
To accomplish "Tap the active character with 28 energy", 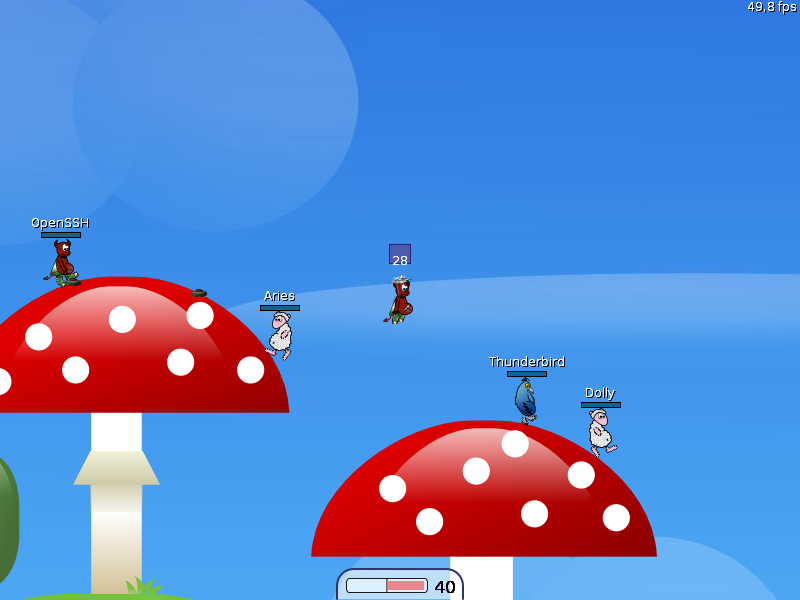I will pos(400,300).
